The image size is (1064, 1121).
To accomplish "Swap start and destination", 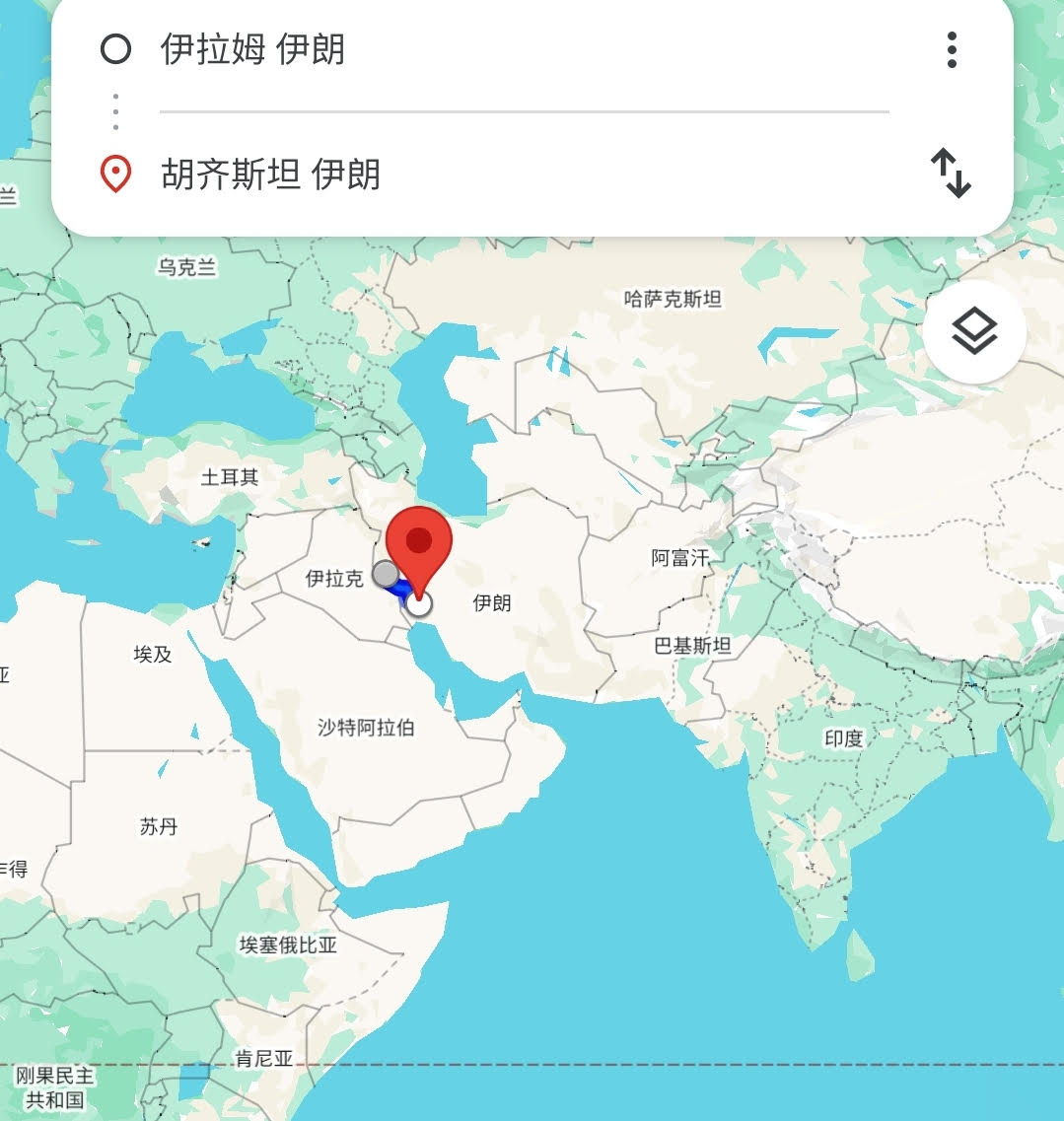I will (x=951, y=174).
